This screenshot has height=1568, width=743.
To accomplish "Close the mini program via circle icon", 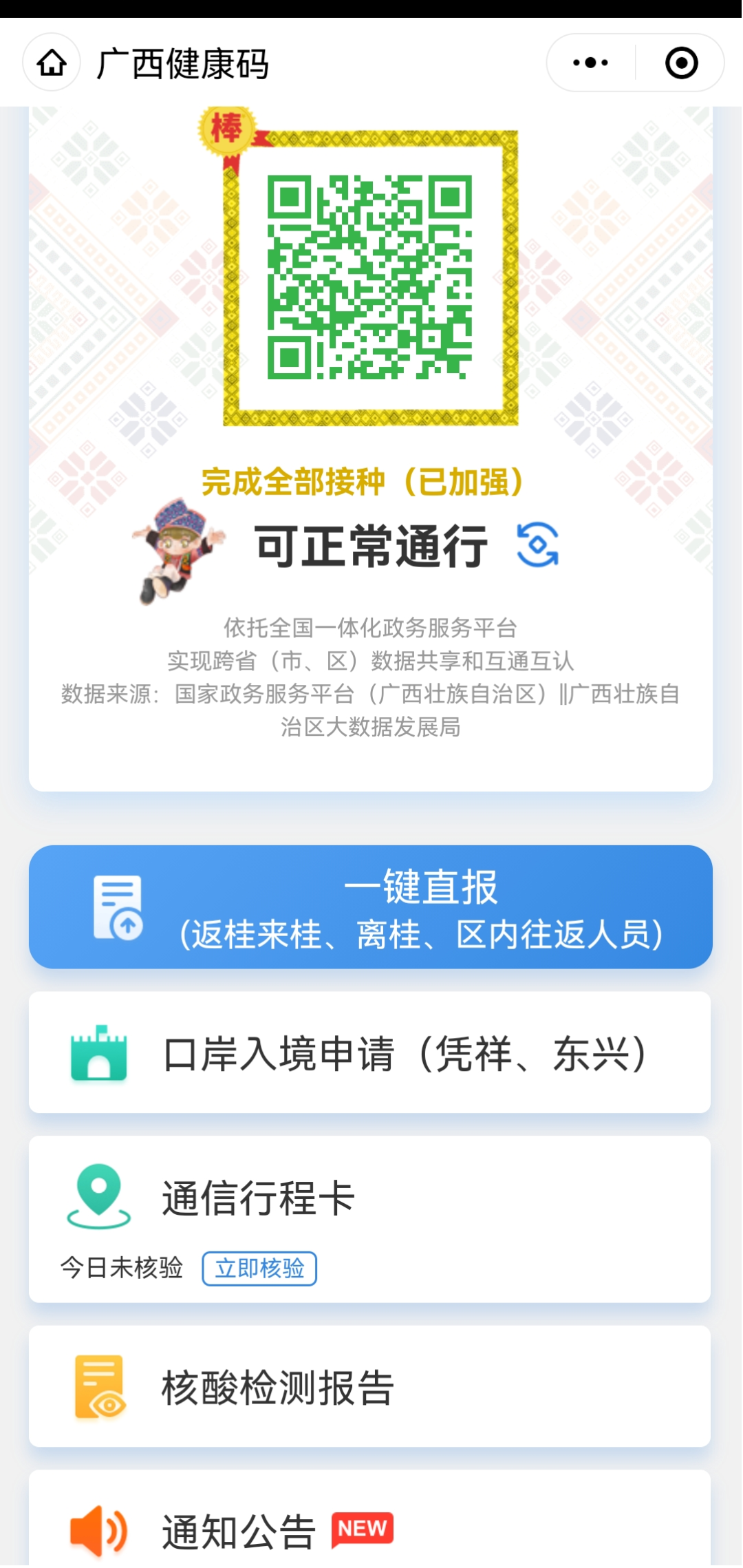I will (x=681, y=63).
